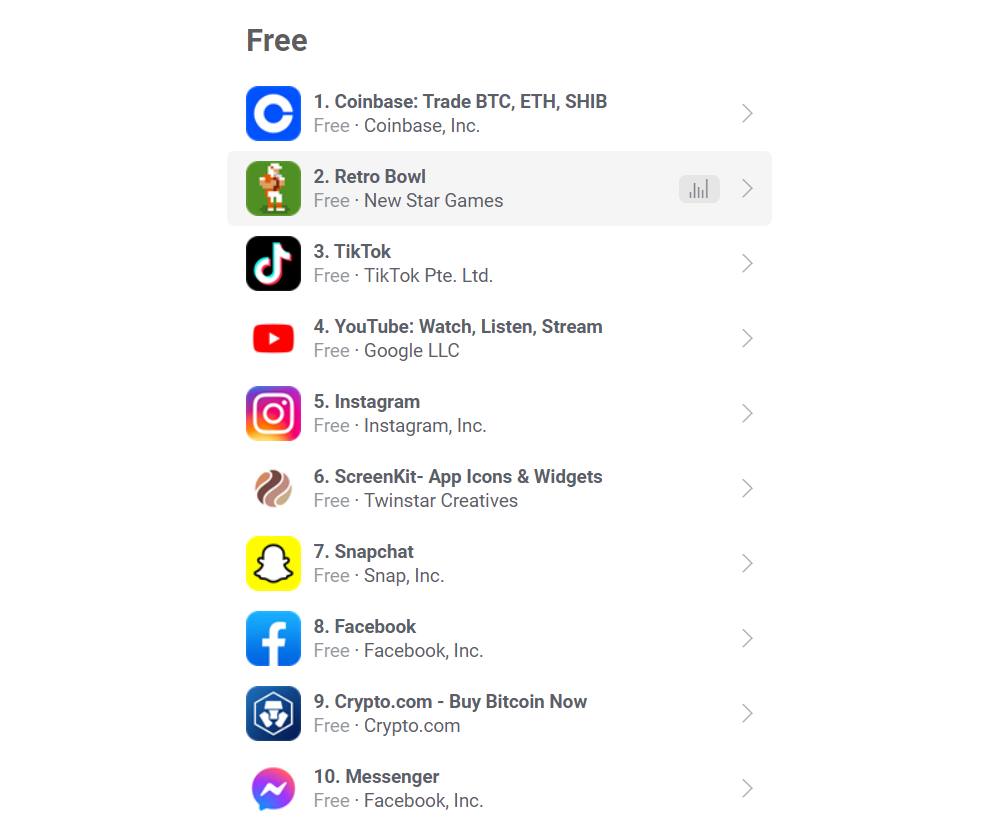Open the Messenger listing
Image resolution: width=1000 pixels, height=828 pixels.
376,777
